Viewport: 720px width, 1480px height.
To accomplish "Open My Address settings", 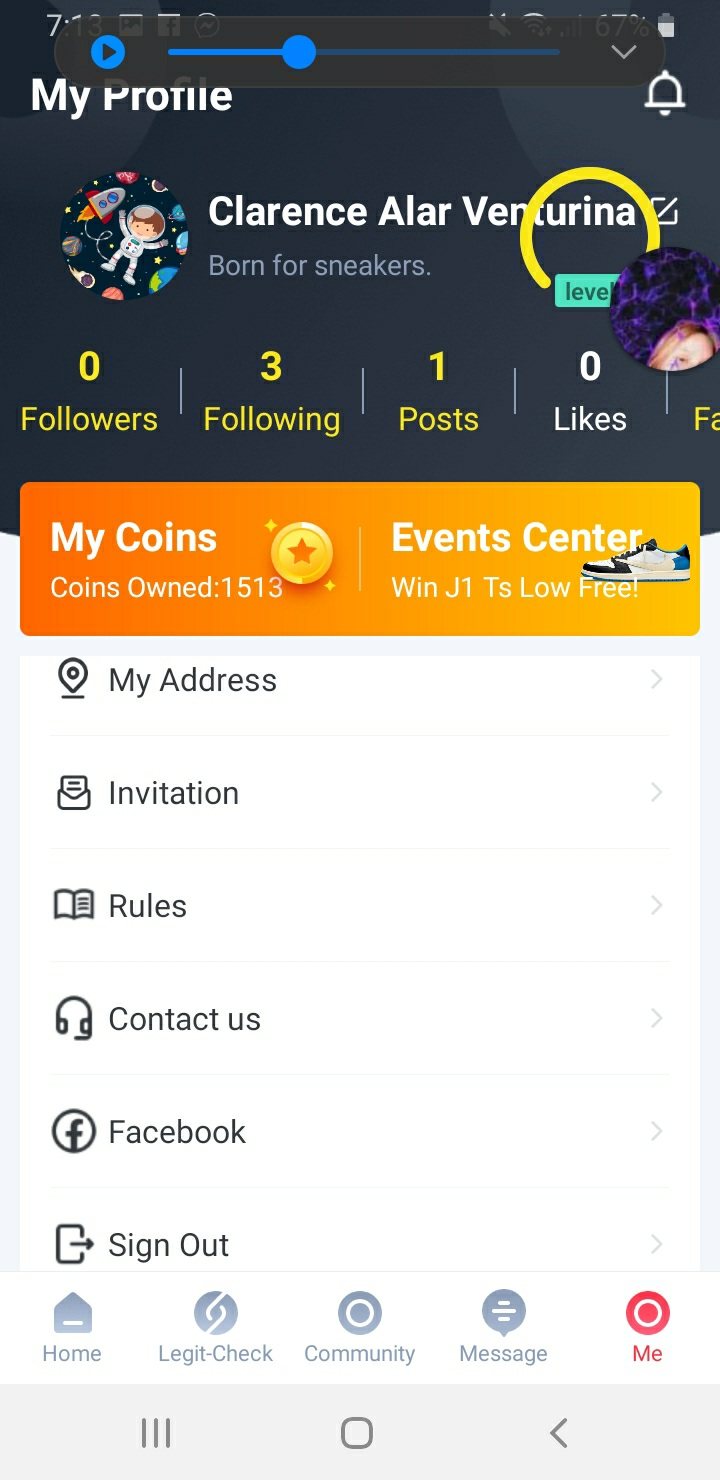I will (x=360, y=680).
